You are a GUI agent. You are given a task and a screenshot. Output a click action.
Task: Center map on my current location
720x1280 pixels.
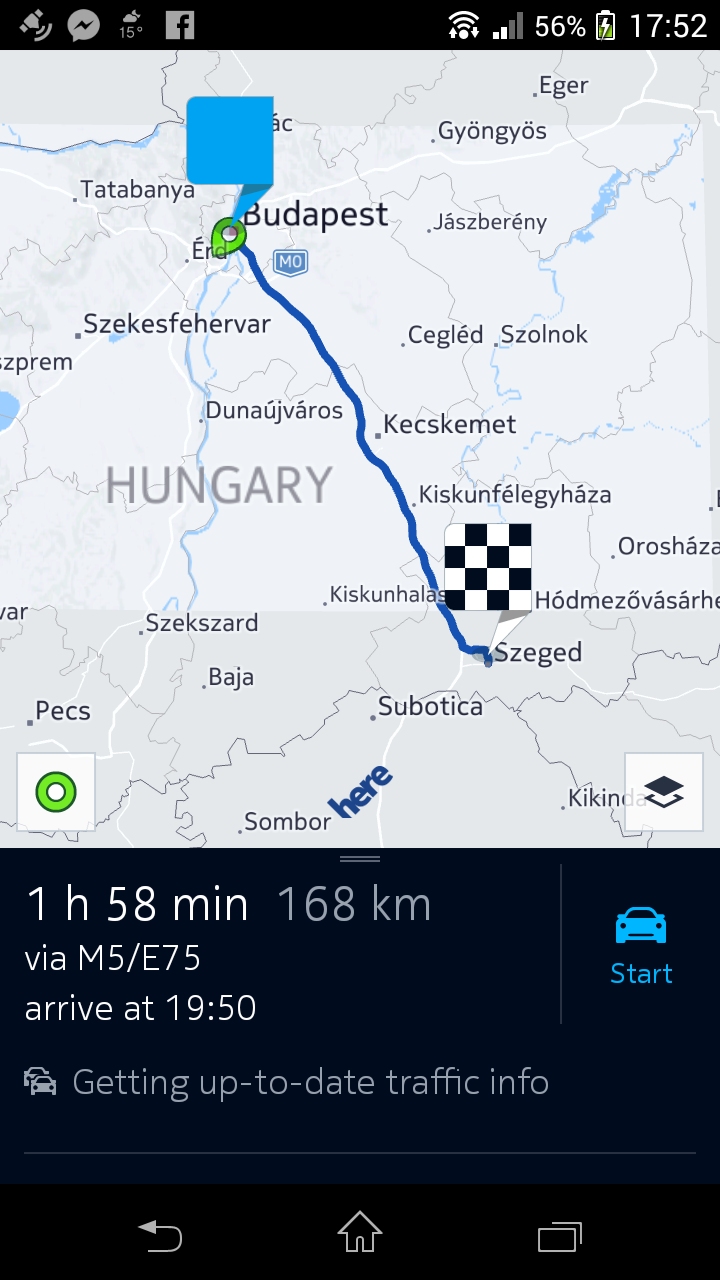pos(56,793)
